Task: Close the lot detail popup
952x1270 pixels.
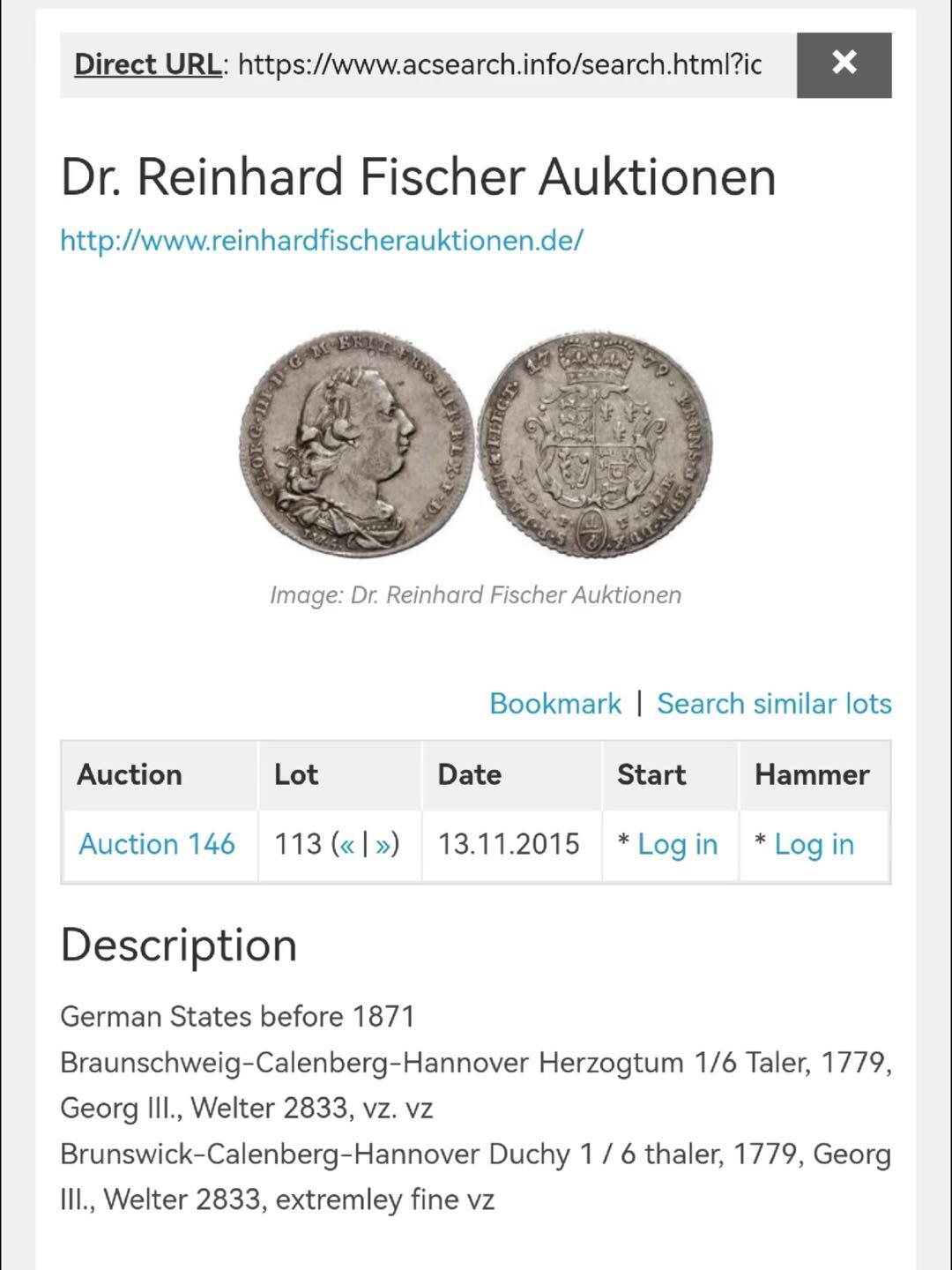Action: [x=844, y=64]
